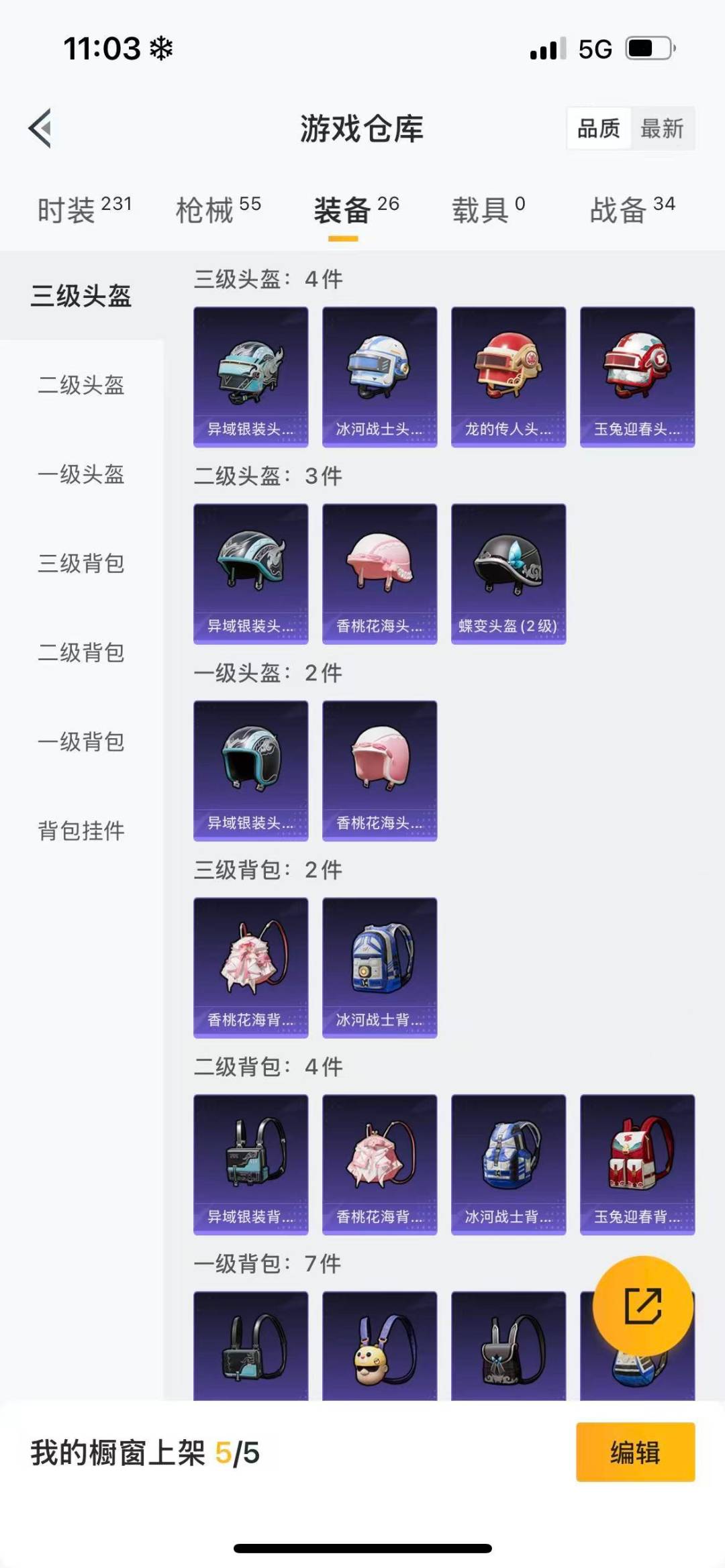Jump to 一级头盔 in sidebar
This screenshot has height=1568, width=725.
pos(81,474)
